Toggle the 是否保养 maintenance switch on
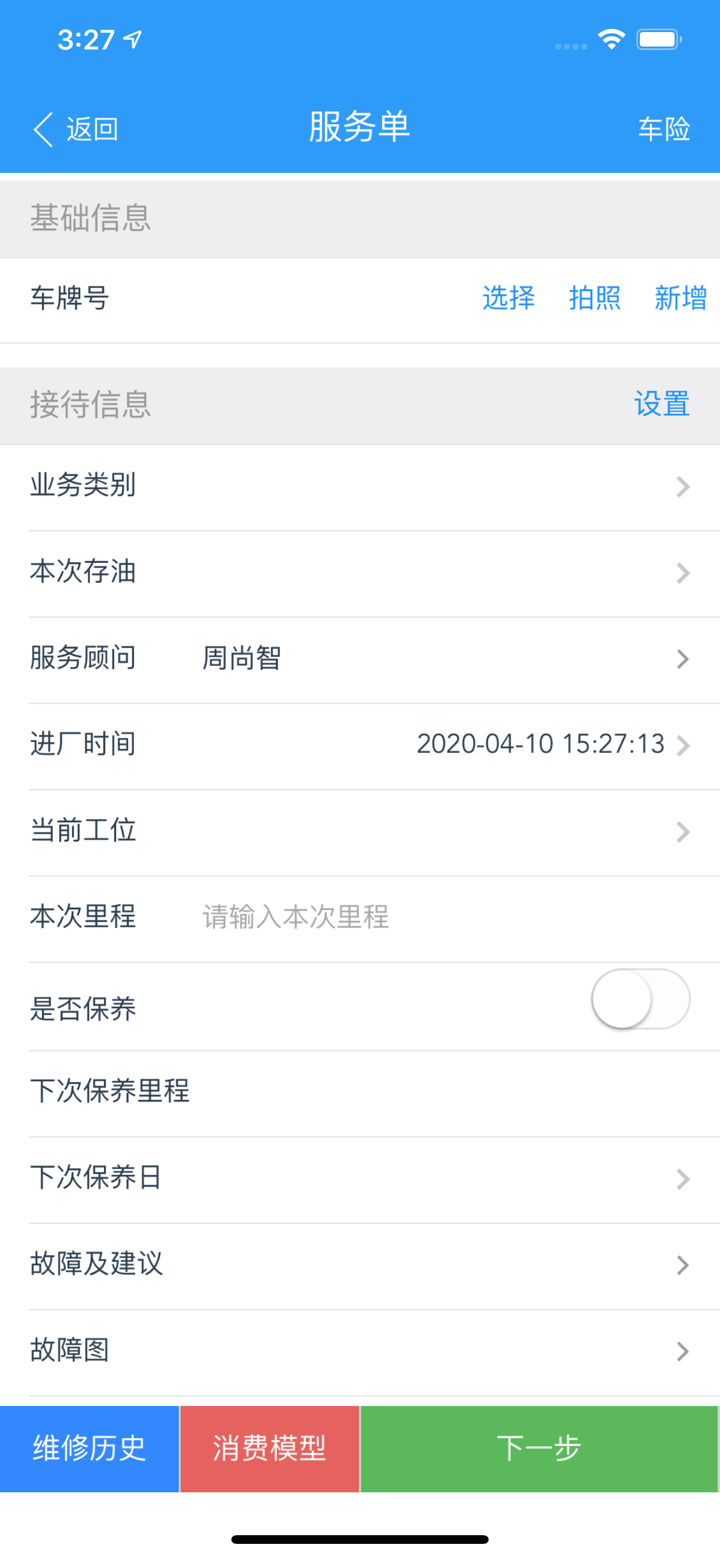Viewport: 720px width, 1558px height. [x=640, y=999]
